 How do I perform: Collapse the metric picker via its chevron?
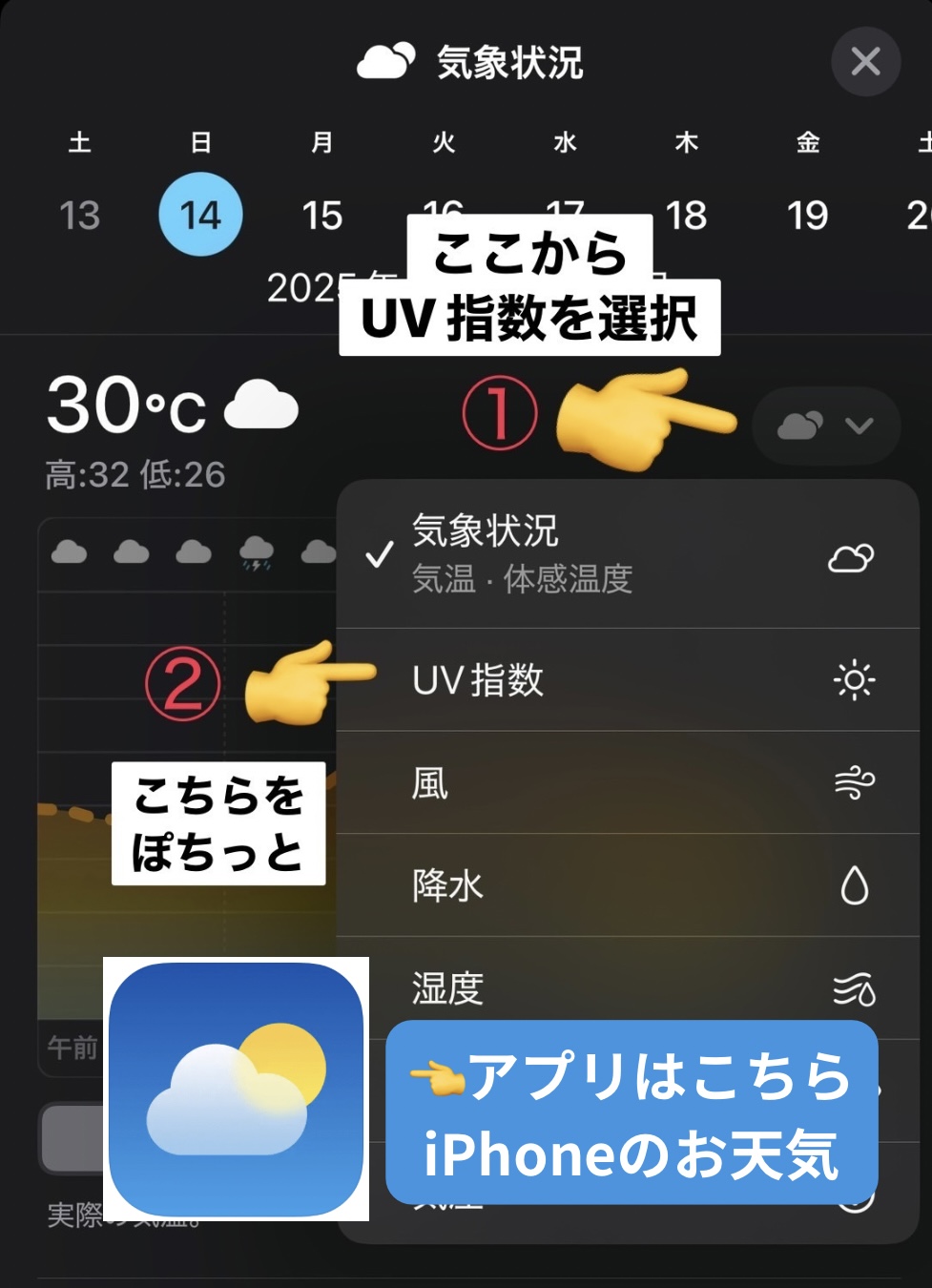860,426
